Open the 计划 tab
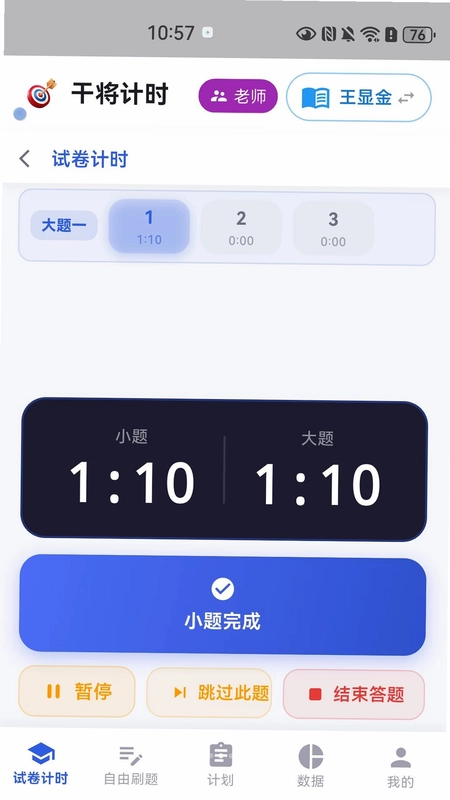The height and width of the screenshot is (800, 450). (220, 766)
